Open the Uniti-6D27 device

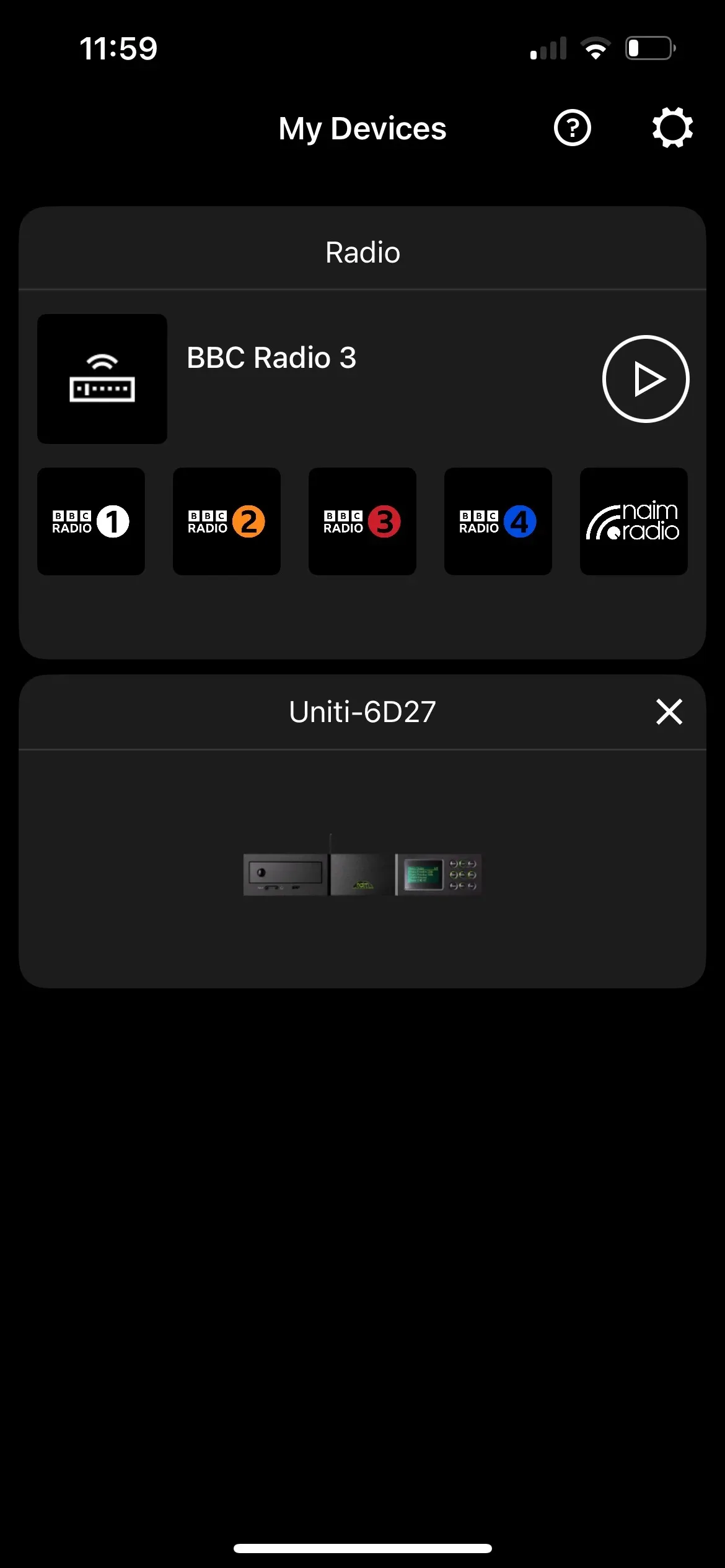tap(362, 873)
